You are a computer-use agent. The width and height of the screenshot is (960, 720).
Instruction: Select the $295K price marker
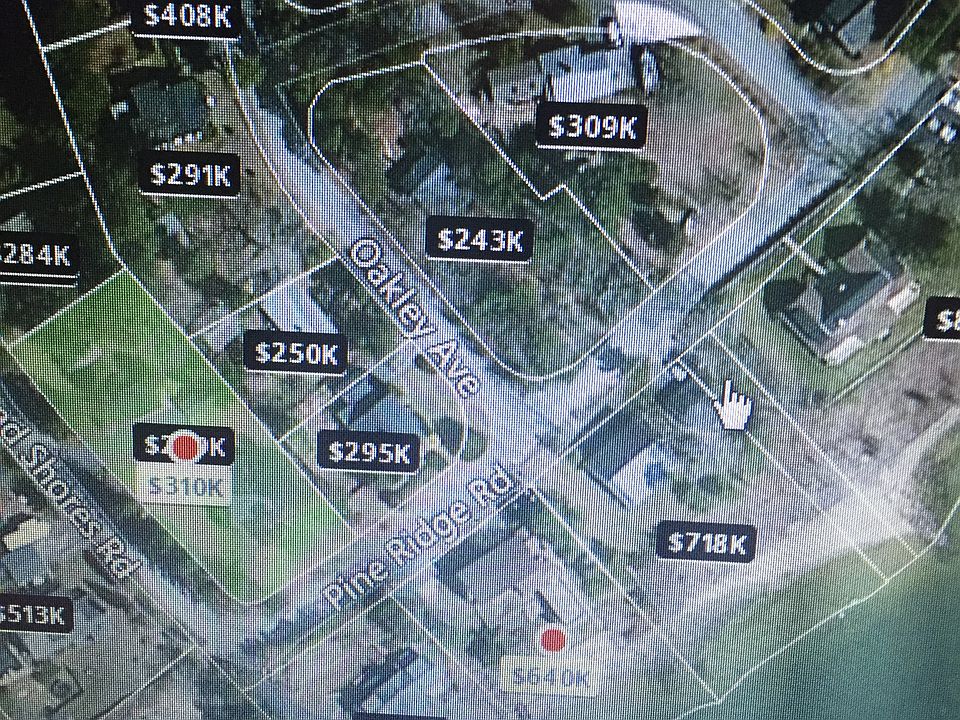pos(370,453)
